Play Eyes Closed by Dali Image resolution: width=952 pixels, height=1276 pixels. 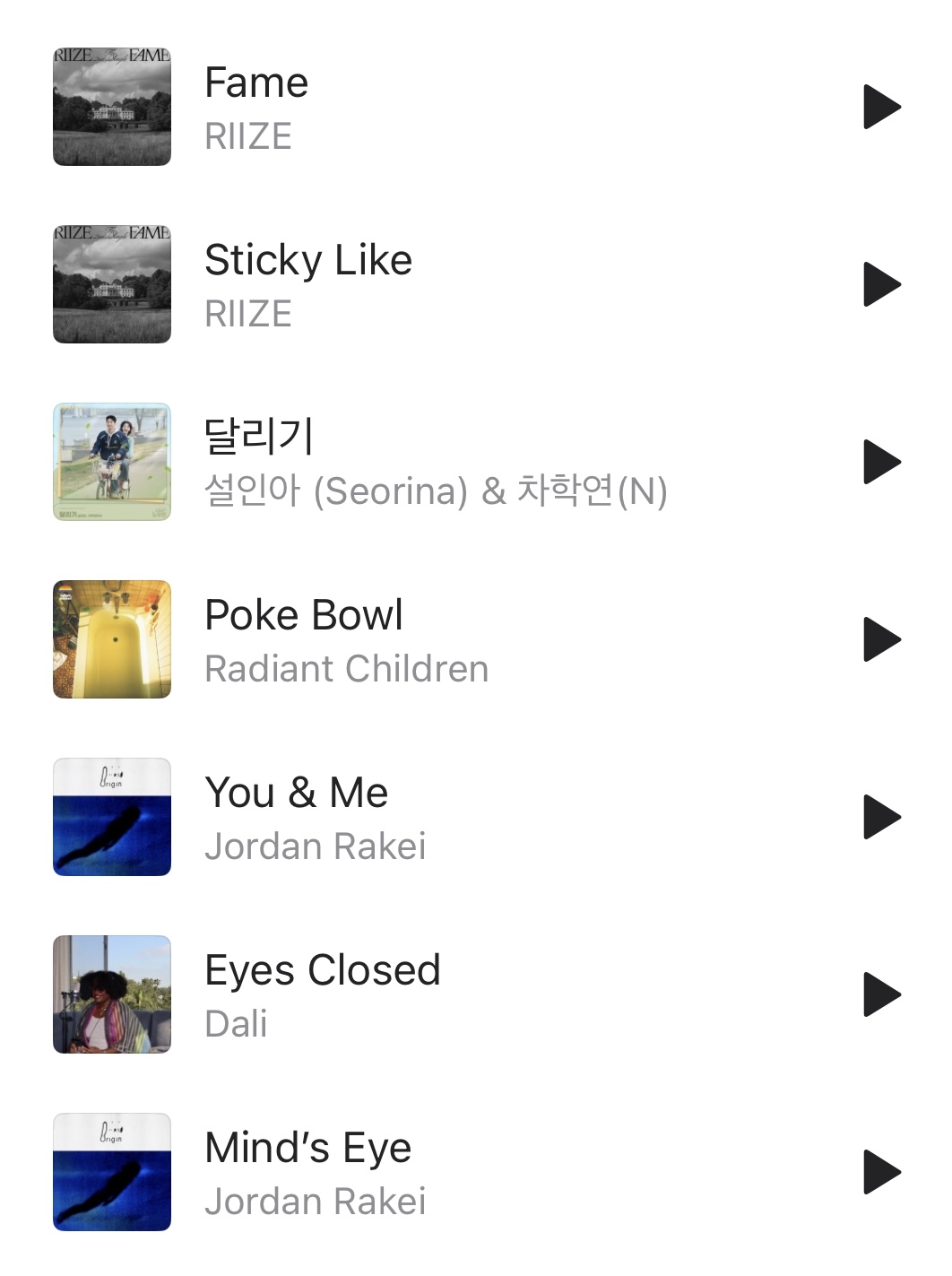pos(881,994)
